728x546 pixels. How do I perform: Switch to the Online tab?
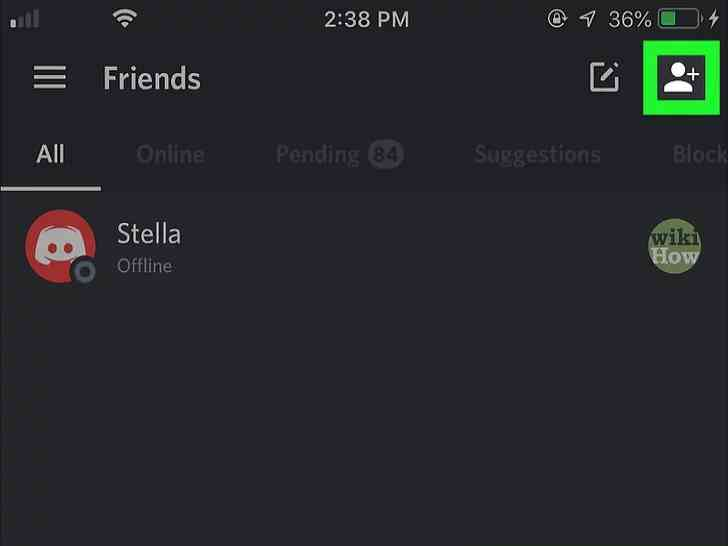click(x=170, y=154)
